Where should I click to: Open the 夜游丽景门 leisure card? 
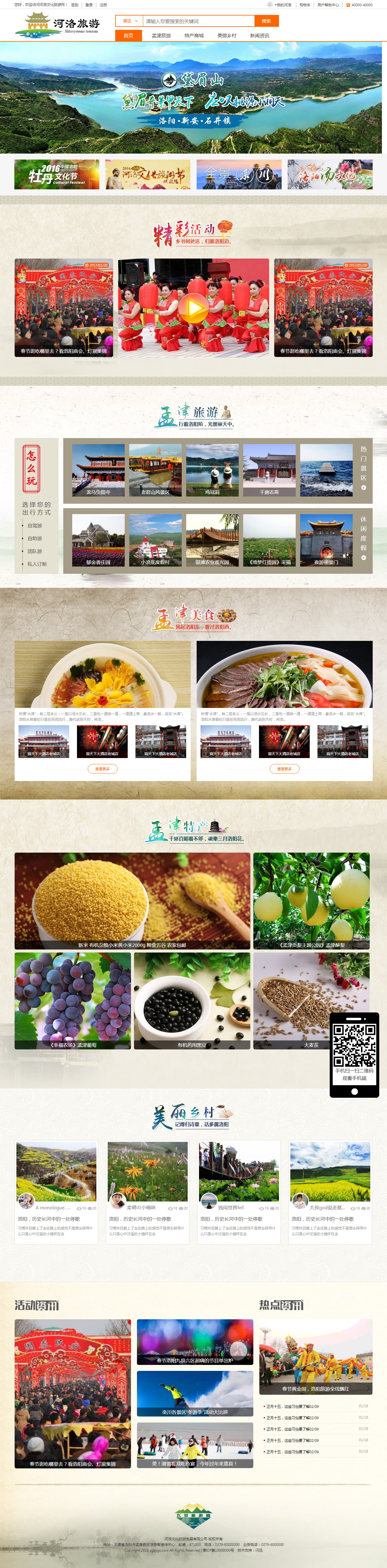pos(326,540)
